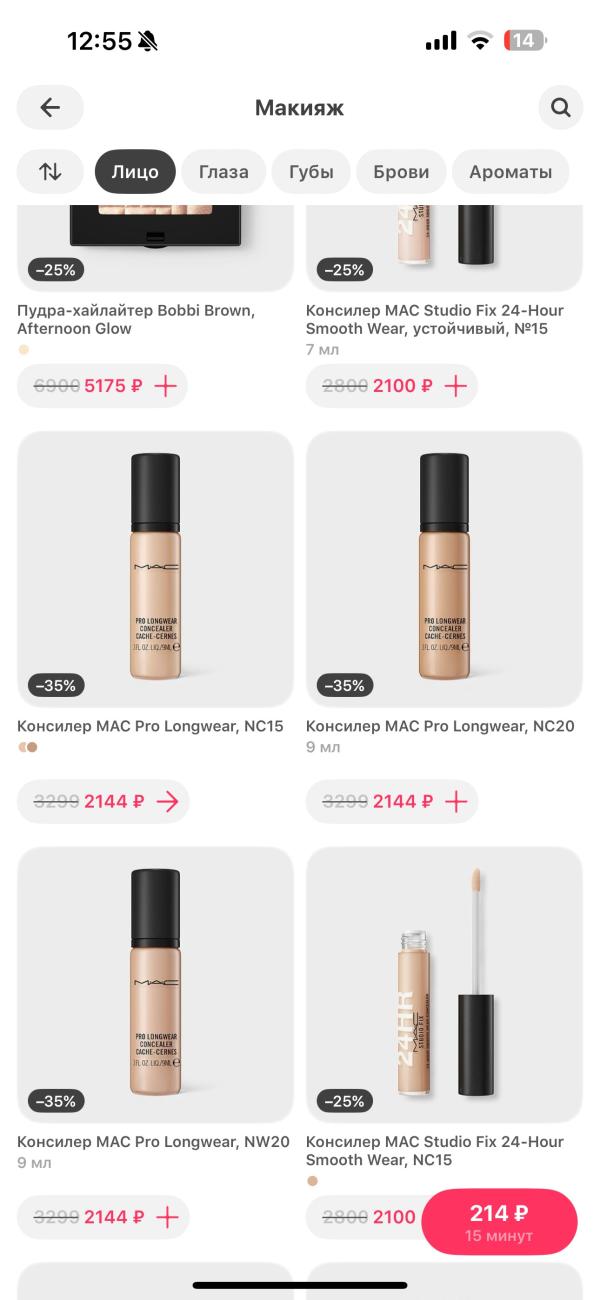This screenshot has height=1300, width=600.
Task: Go back using the arrow button
Action: coord(50,108)
